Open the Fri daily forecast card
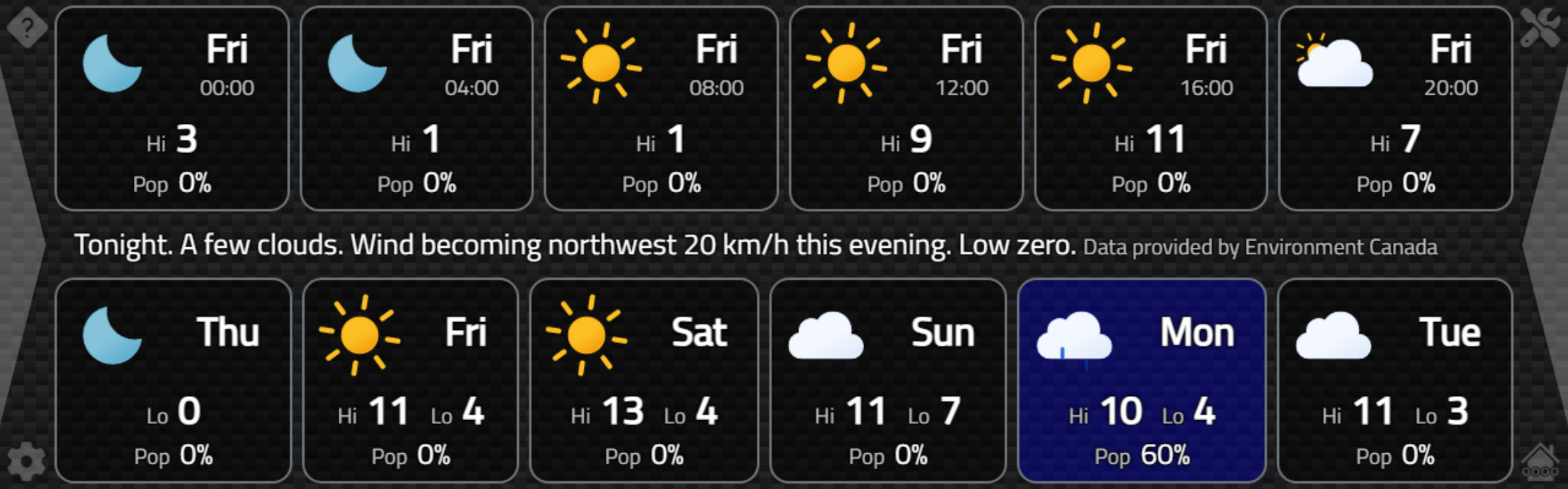This screenshot has width=1568, height=489. 411,381
